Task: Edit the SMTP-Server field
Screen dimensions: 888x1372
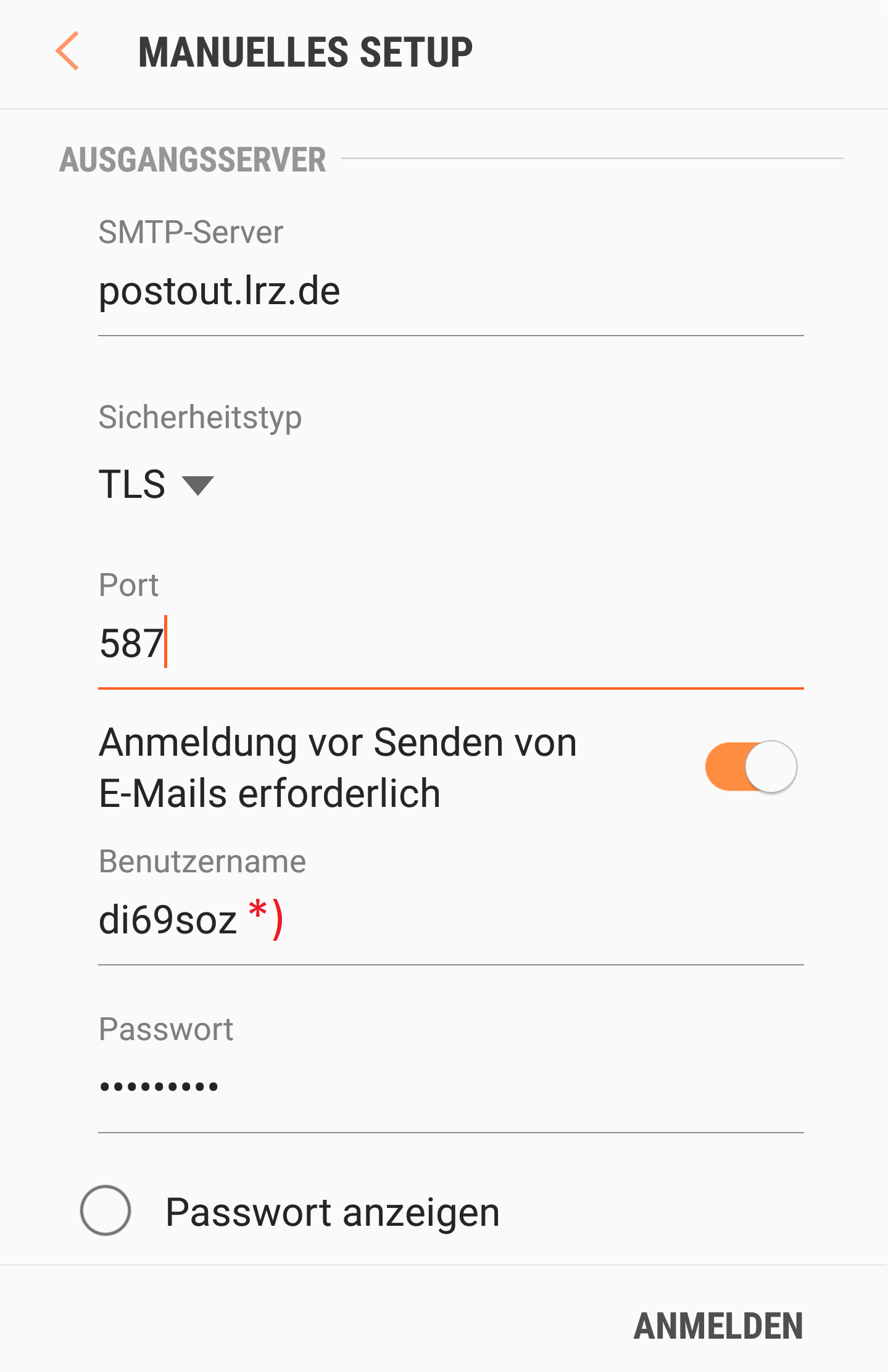Action: point(449,291)
